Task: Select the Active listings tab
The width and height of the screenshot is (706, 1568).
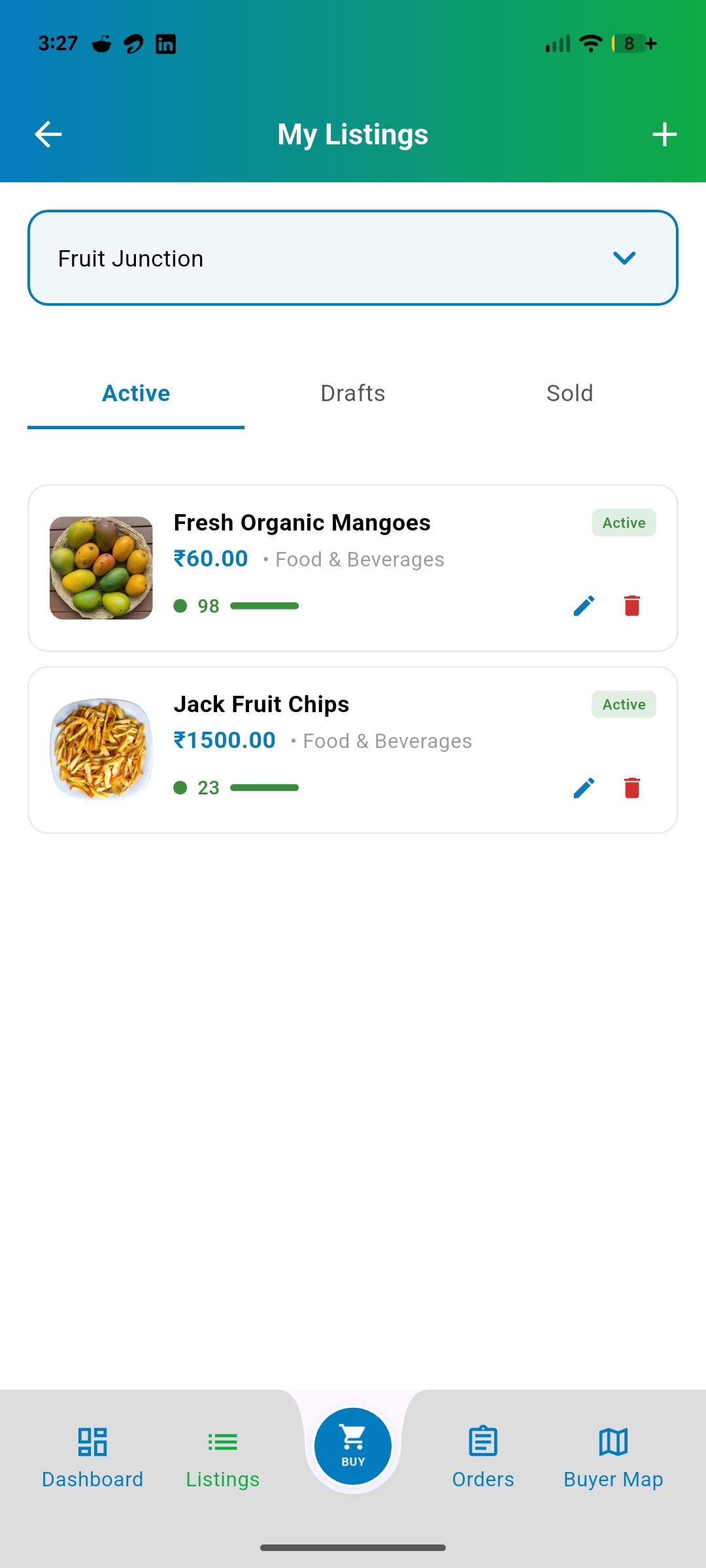Action: click(x=135, y=393)
